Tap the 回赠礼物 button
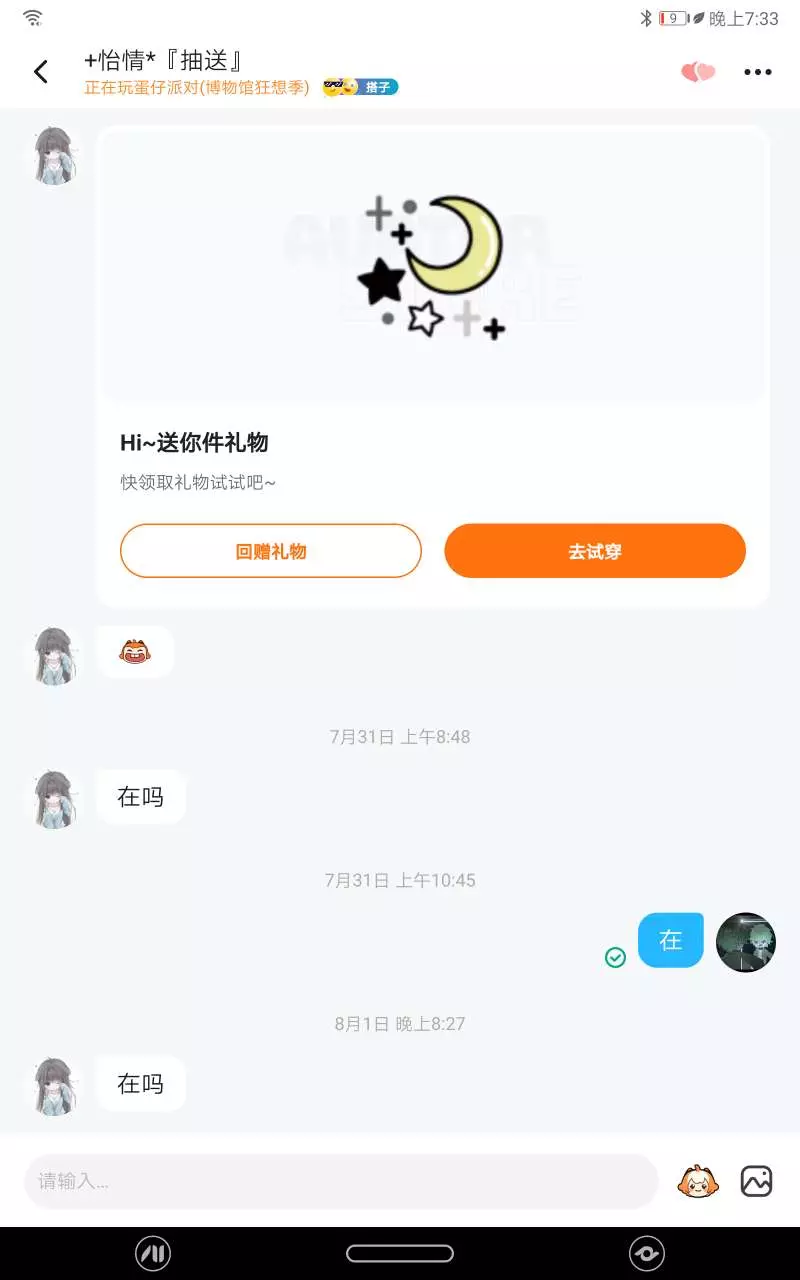The width and height of the screenshot is (800, 1280). 271,551
